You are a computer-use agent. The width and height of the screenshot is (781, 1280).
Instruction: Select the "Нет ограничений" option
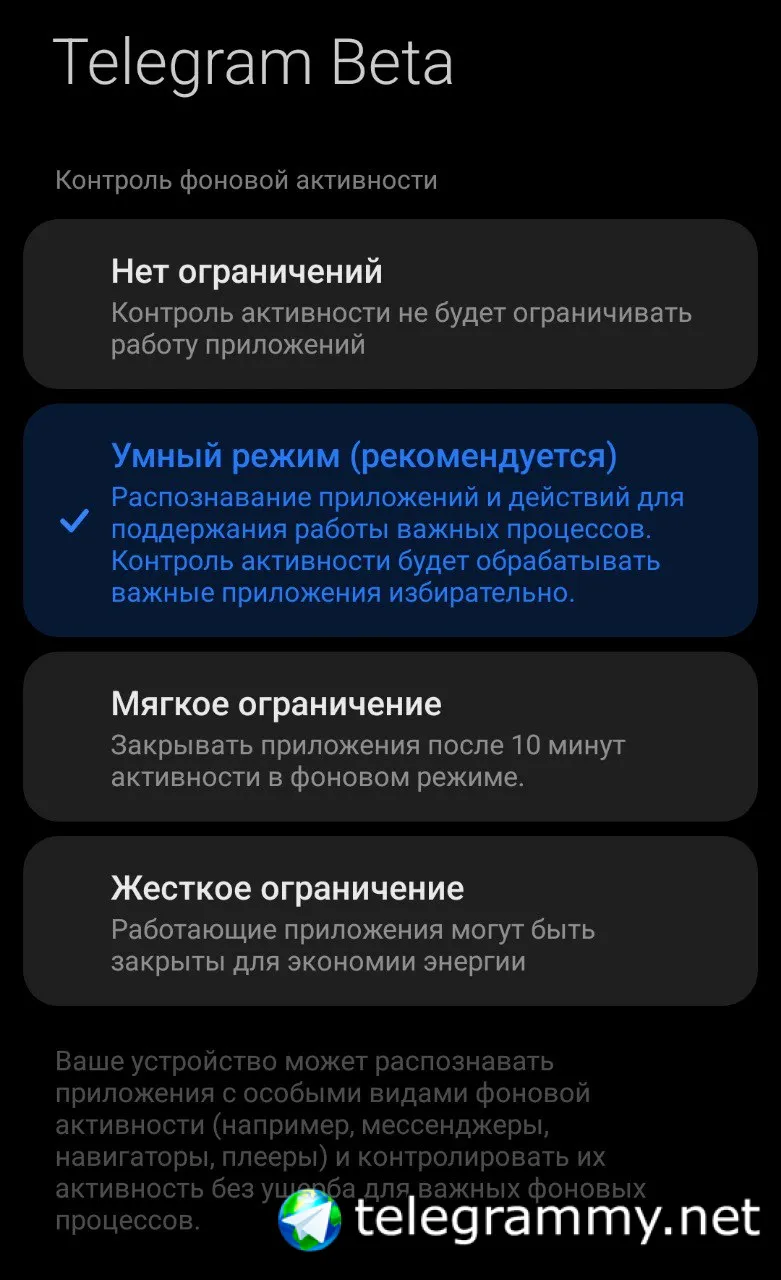pos(390,304)
